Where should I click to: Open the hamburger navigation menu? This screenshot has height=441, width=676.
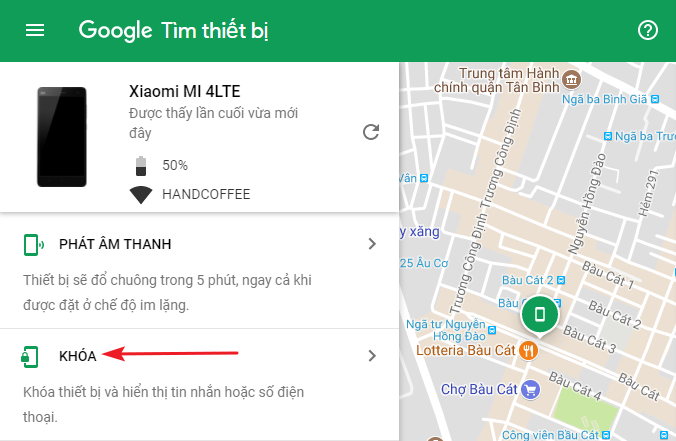pos(35,30)
